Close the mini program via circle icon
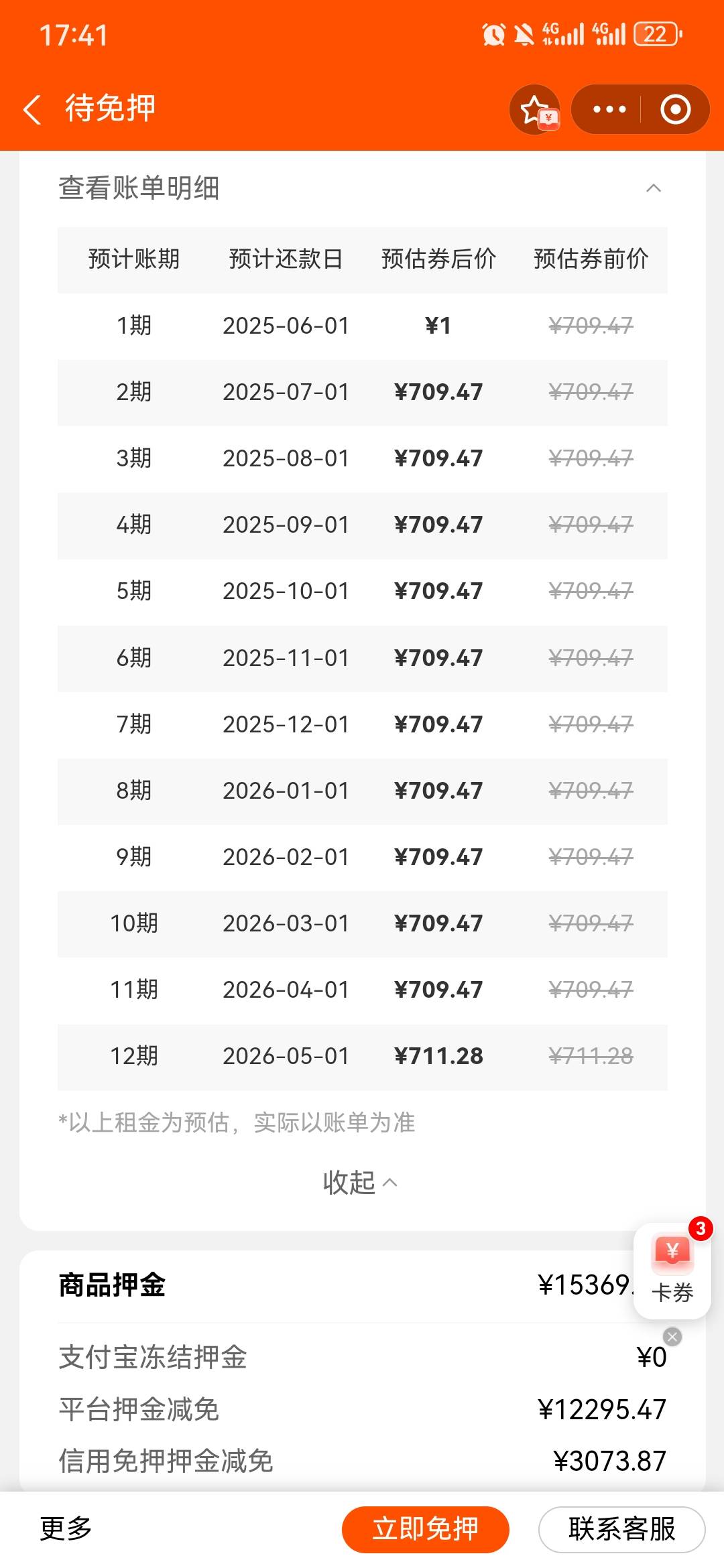Image resolution: width=724 pixels, height=1568 pixels. 675,109
